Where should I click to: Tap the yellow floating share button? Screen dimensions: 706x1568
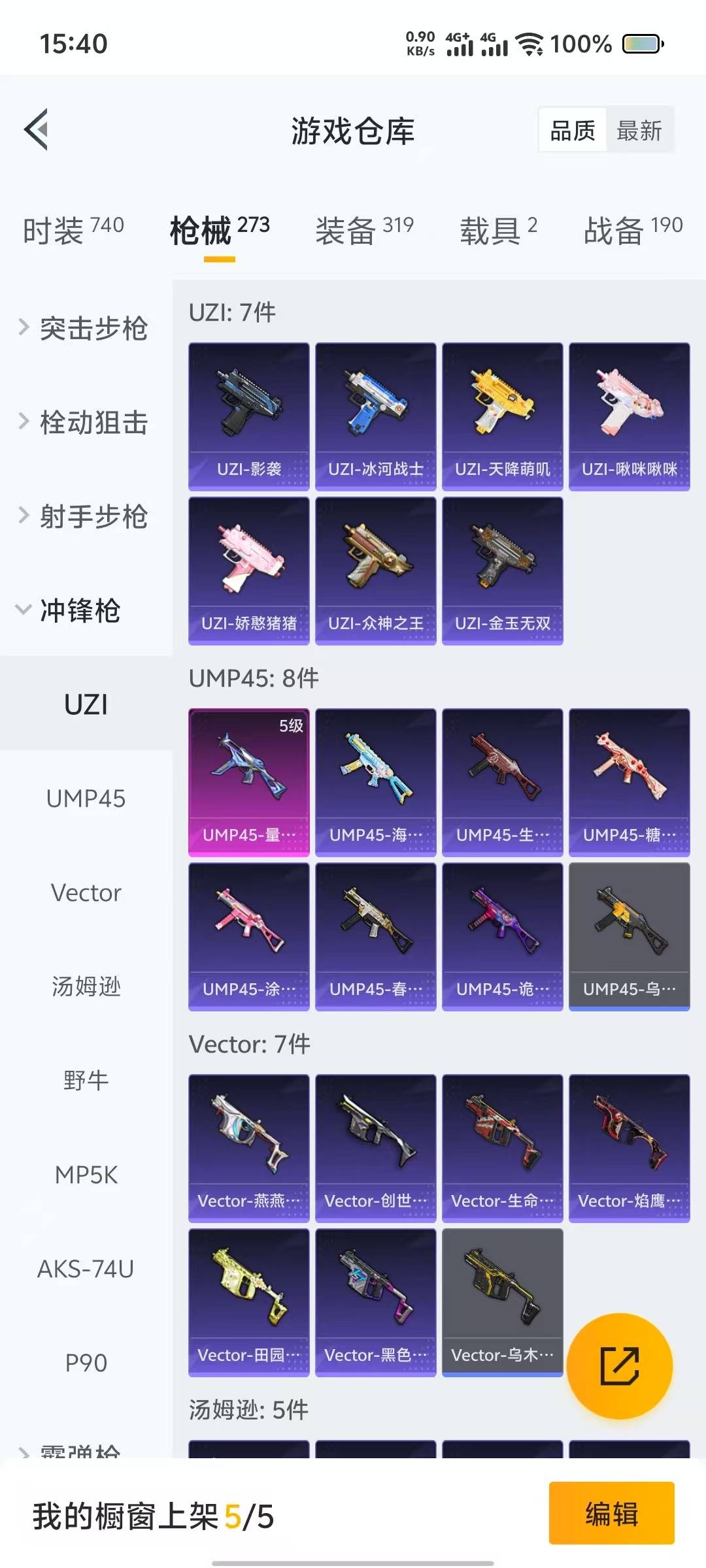pyautogui.click(x=620, y=1365)
